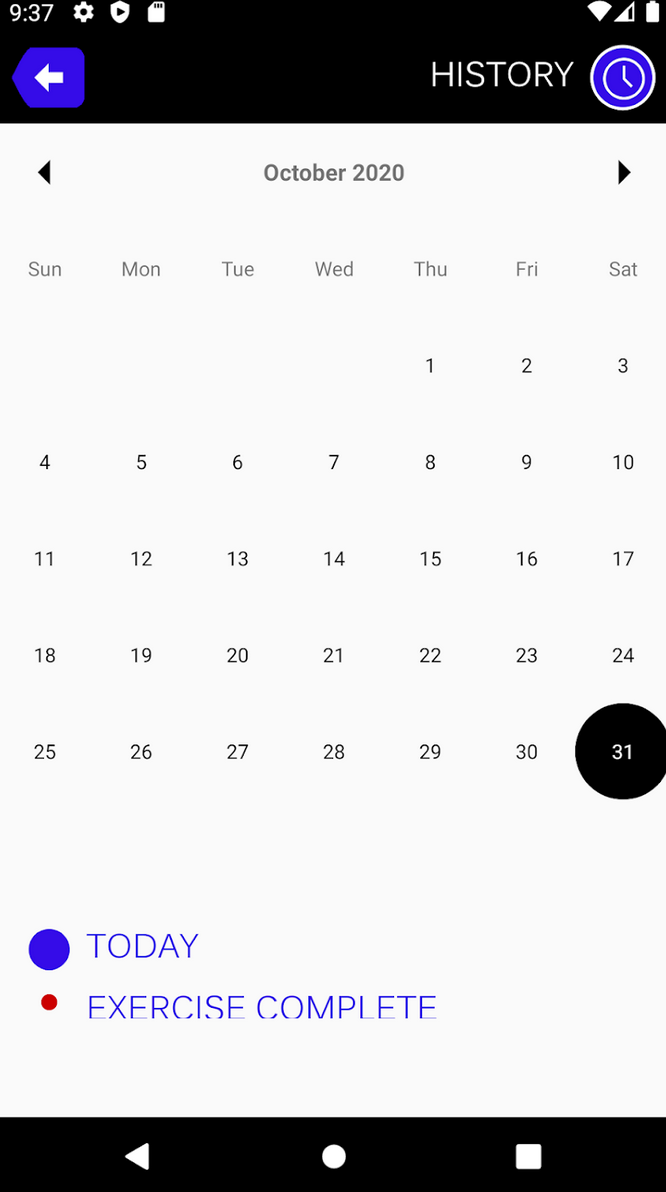
Task: Select October 1 on the calendar
Action: click(x=430, y=366)
